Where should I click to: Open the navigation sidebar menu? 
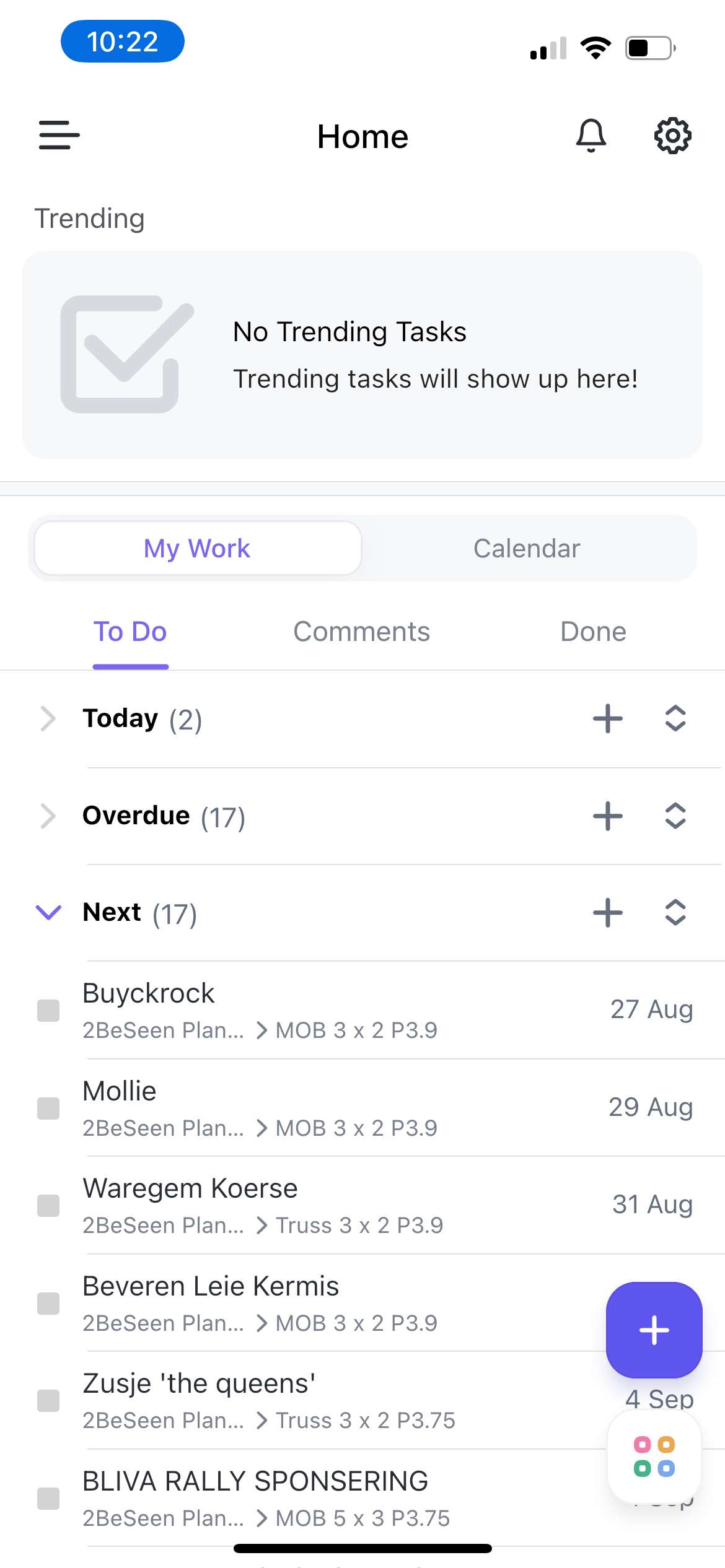pos(59,136)
